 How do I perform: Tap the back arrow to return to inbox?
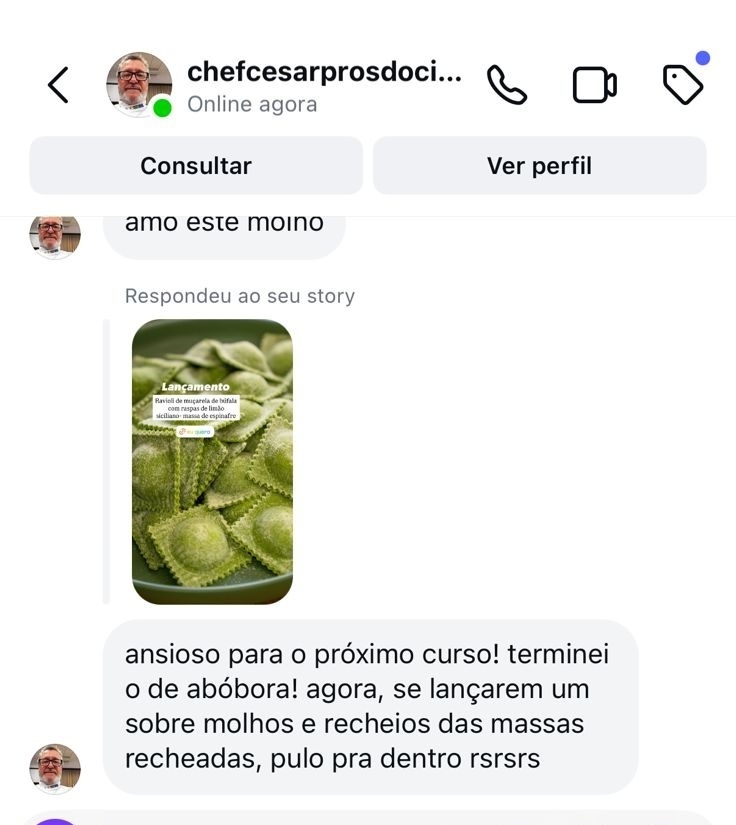(57, 85)
